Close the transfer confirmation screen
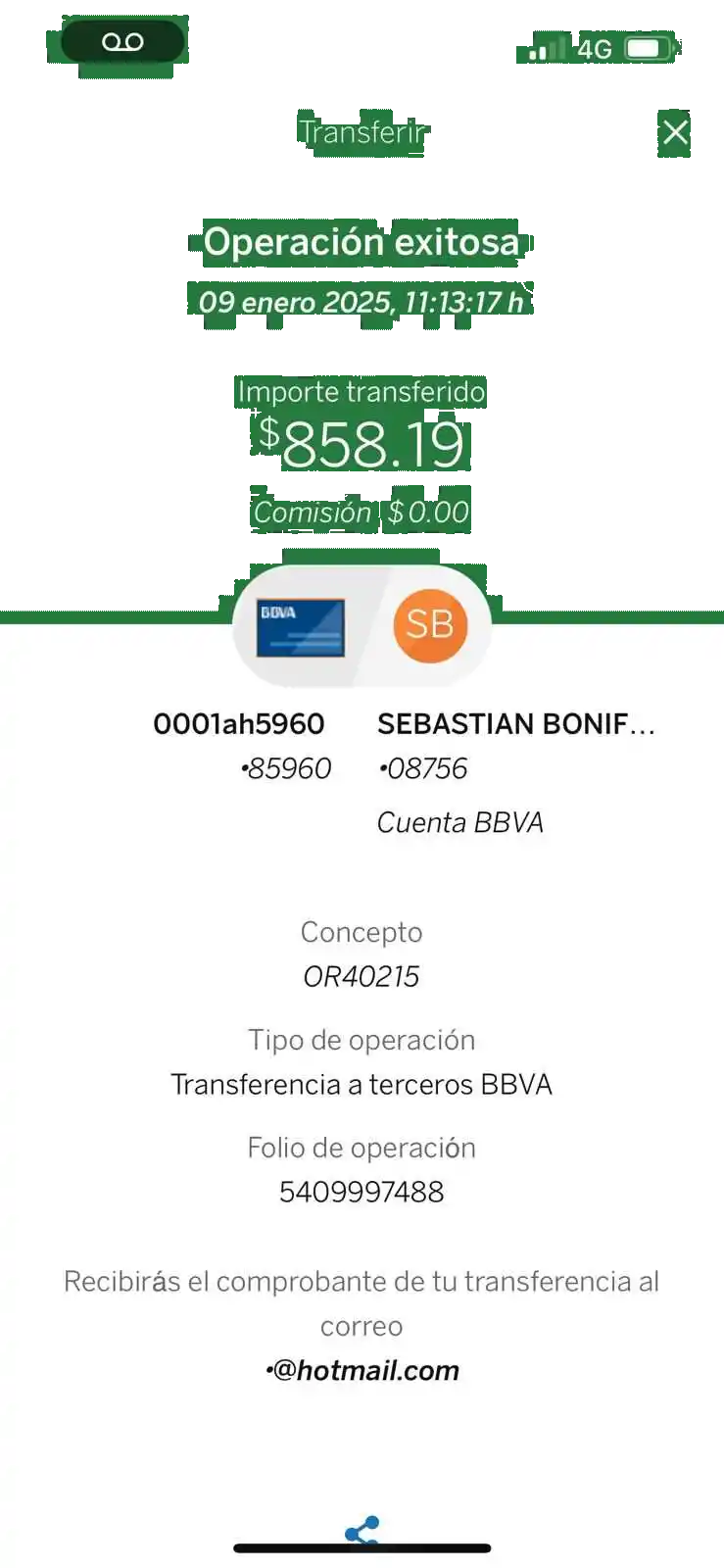The image size is (724, 1568). point(675,132)
